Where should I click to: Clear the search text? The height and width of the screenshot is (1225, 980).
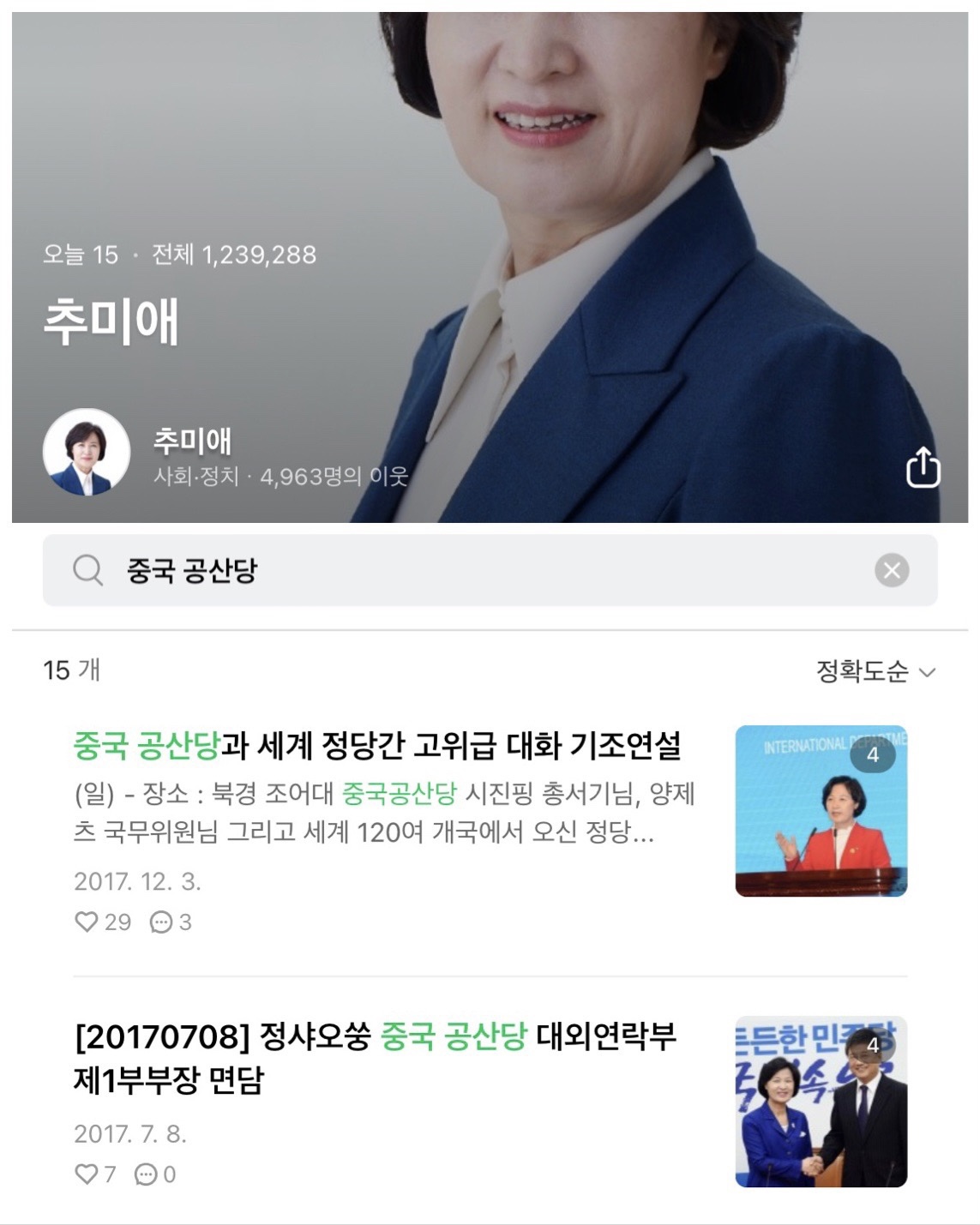(x=892, y=570)
